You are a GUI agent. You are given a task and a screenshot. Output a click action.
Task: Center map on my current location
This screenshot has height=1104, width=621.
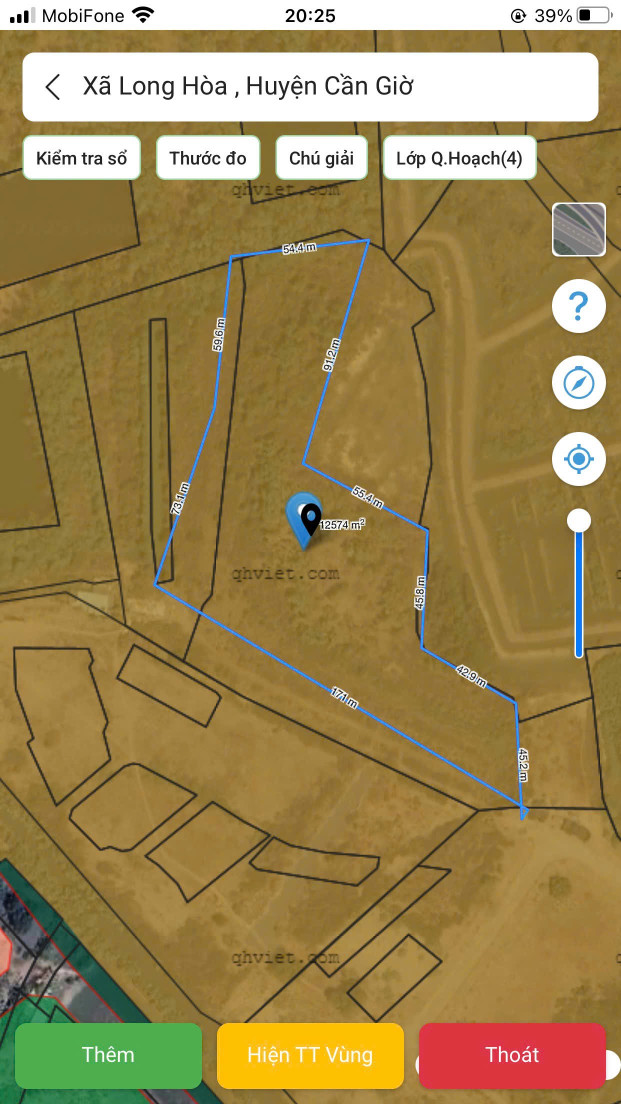coord(579,459)
